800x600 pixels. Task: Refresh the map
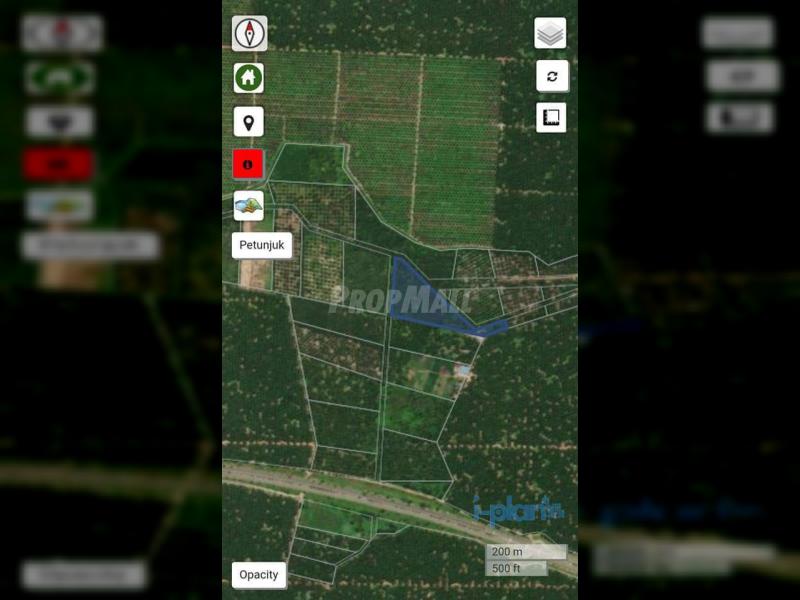pos(551,76)
